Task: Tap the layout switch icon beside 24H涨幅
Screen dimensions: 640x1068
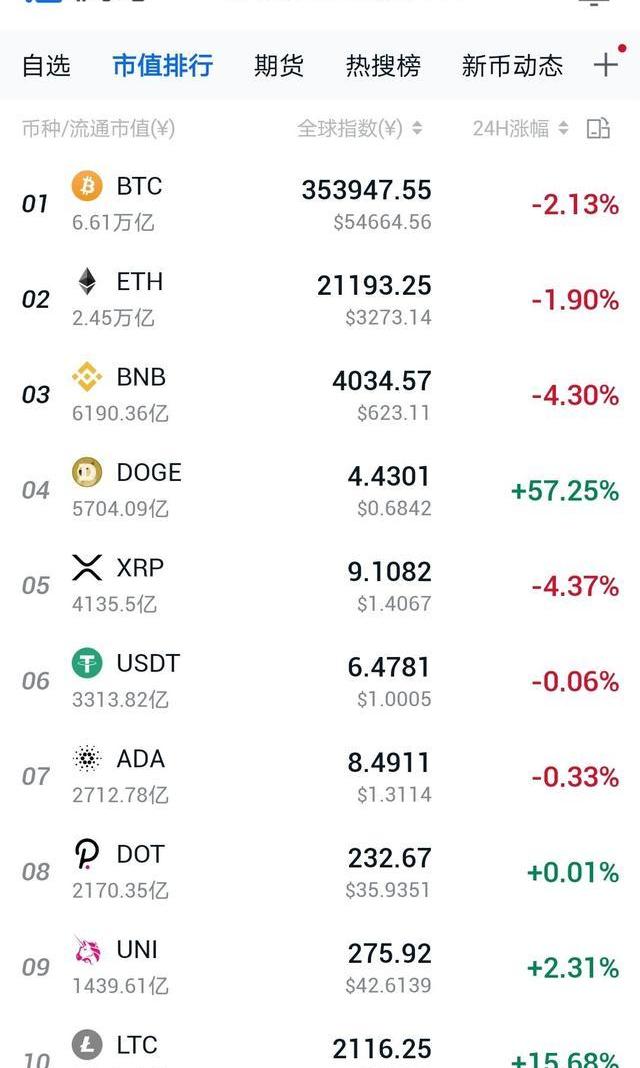Action: [x=598, y=128]
